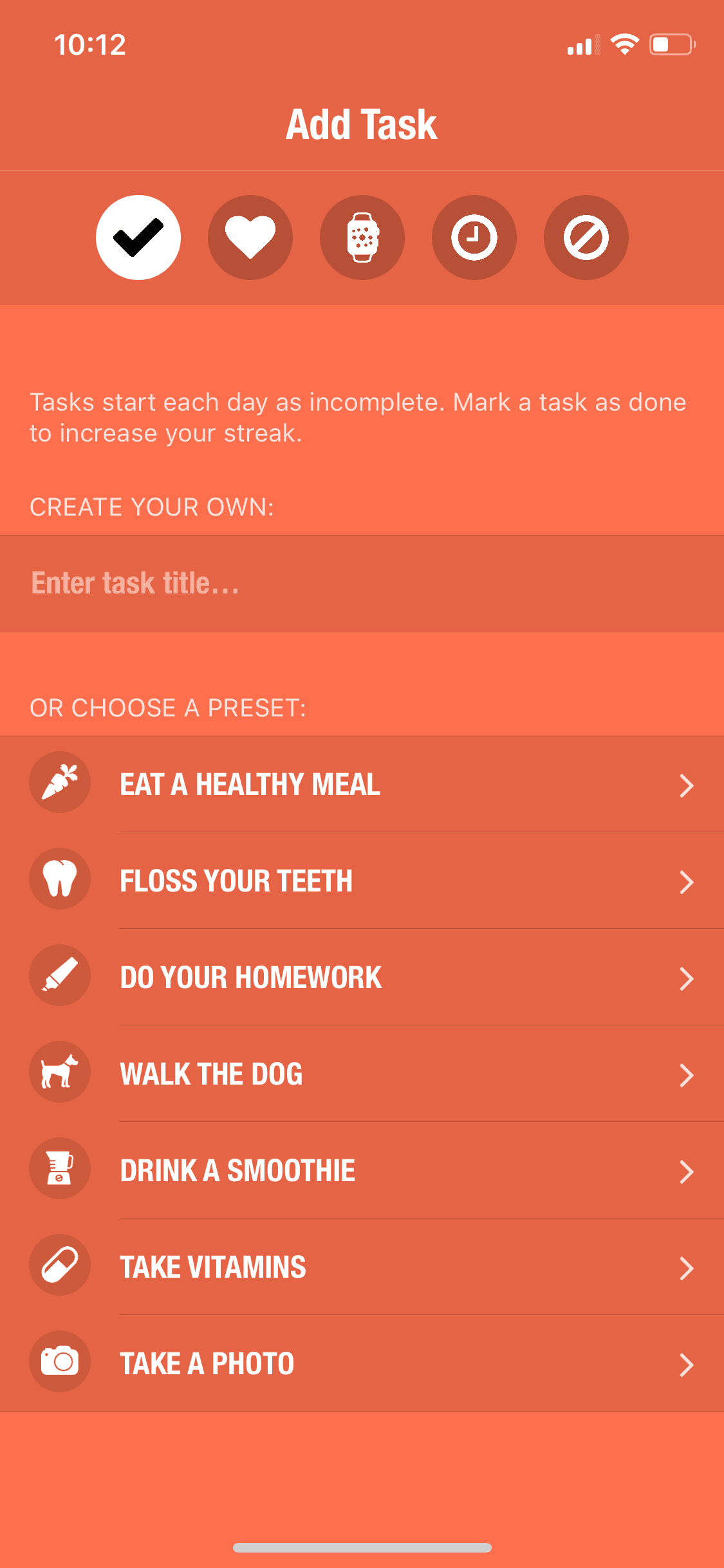The image size is (724, 1568).
Task: Pick the Floss Your Teeth preset
Action: click(362, 881)
